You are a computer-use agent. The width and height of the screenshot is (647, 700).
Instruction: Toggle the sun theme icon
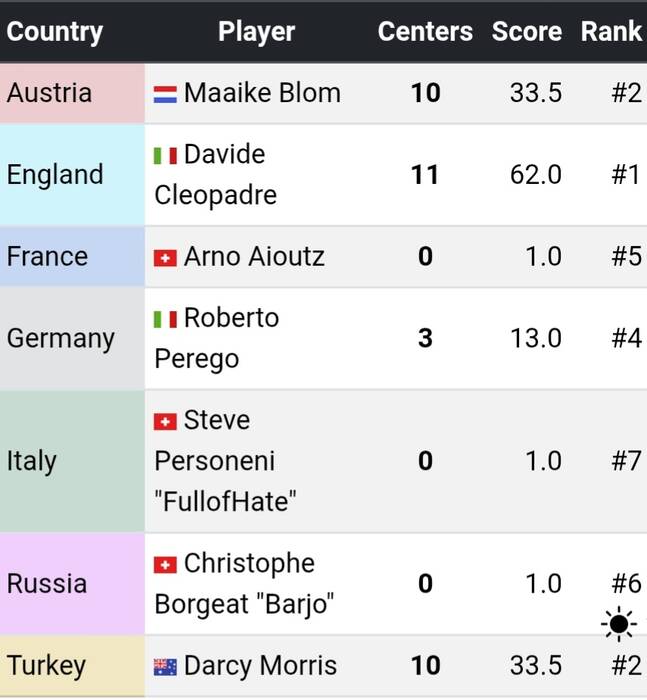coord(619,625)
